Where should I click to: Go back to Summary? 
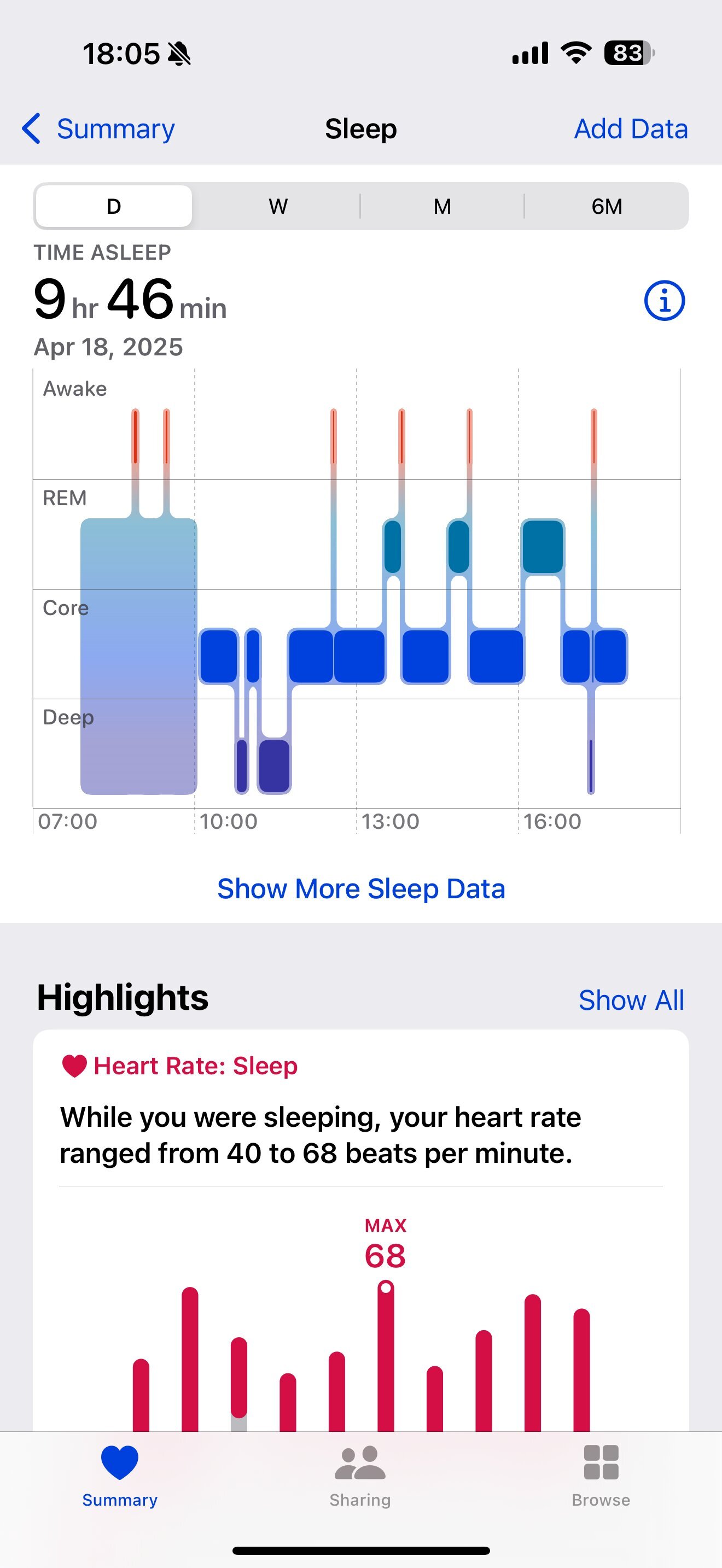[98, 129]
